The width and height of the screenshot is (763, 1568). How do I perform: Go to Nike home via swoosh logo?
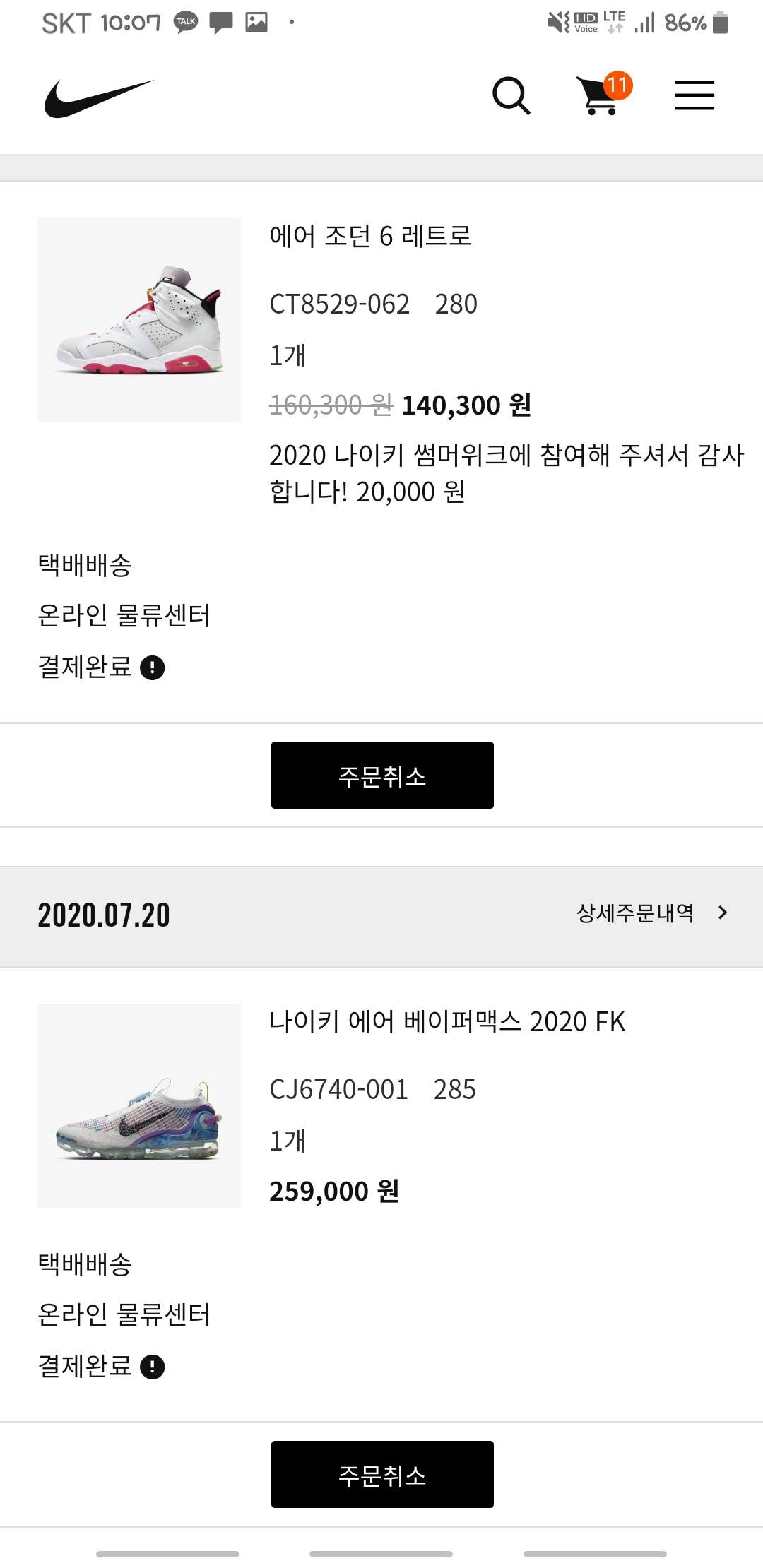tap(98, 98)
